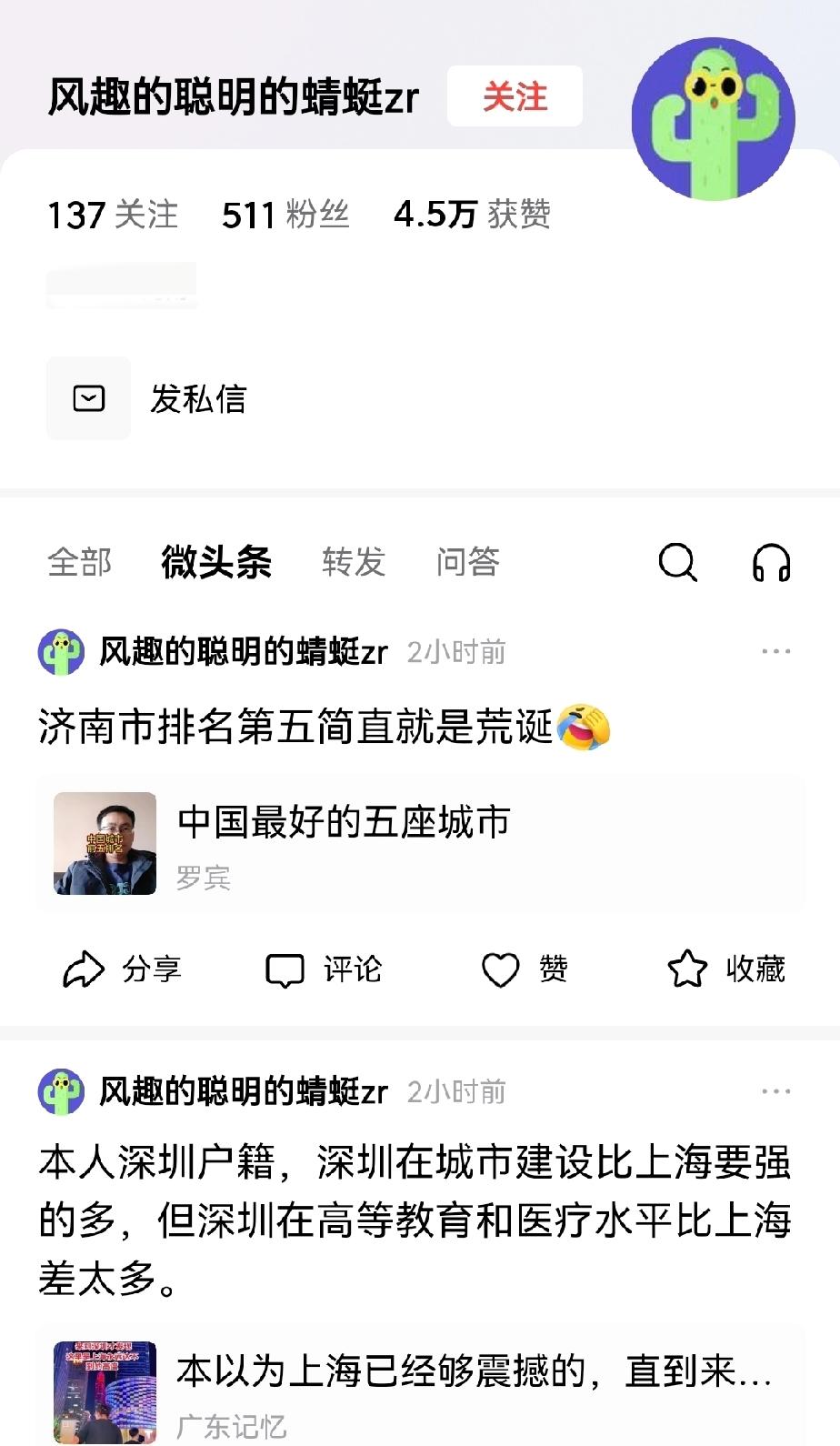Viewport: 840px width, 1446px height.
Task: View the 511 粉丝 followers list
Action: pos(285,215)
